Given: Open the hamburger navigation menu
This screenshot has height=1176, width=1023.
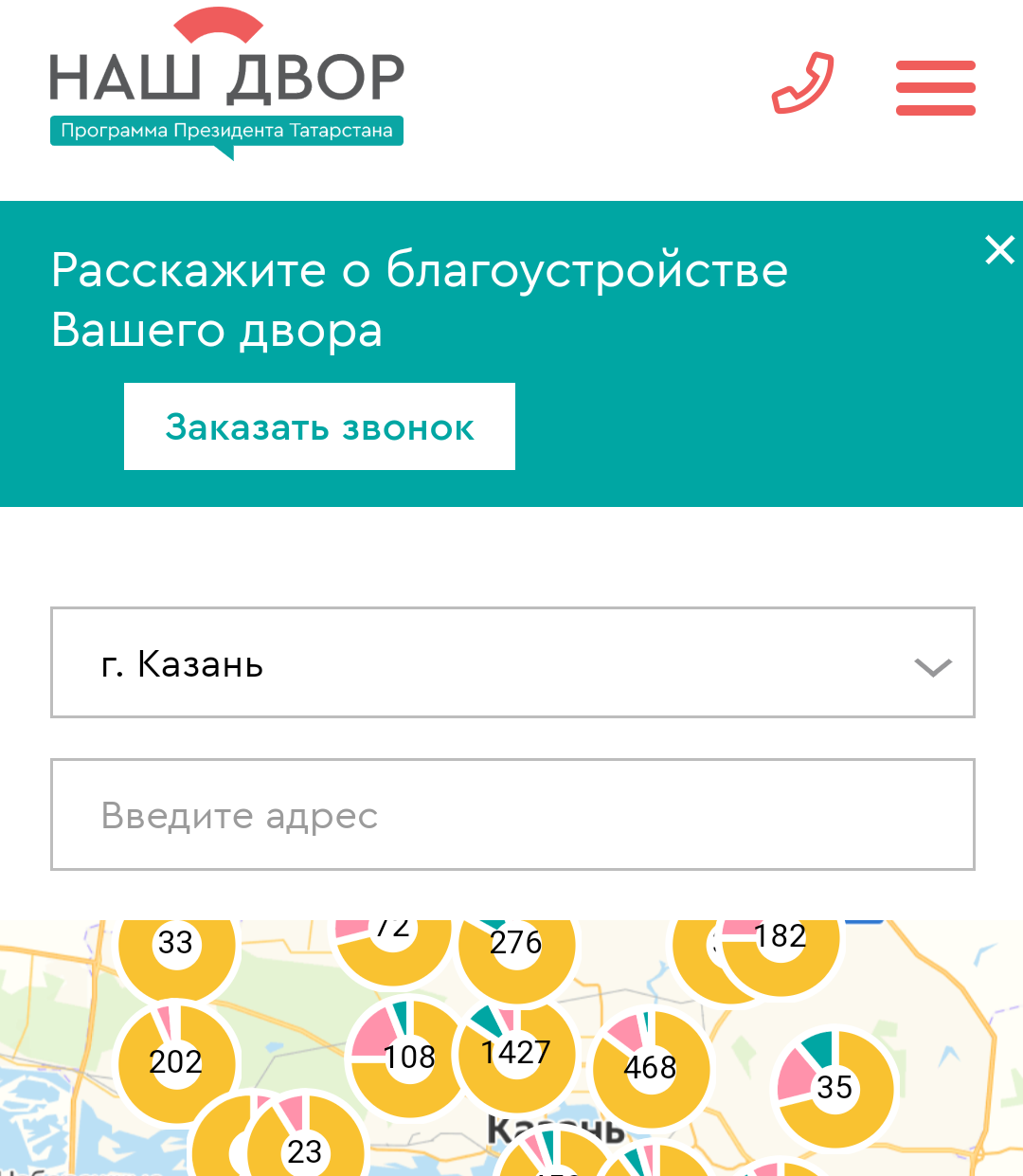Looking at the screenshot, I should (934, 86).
